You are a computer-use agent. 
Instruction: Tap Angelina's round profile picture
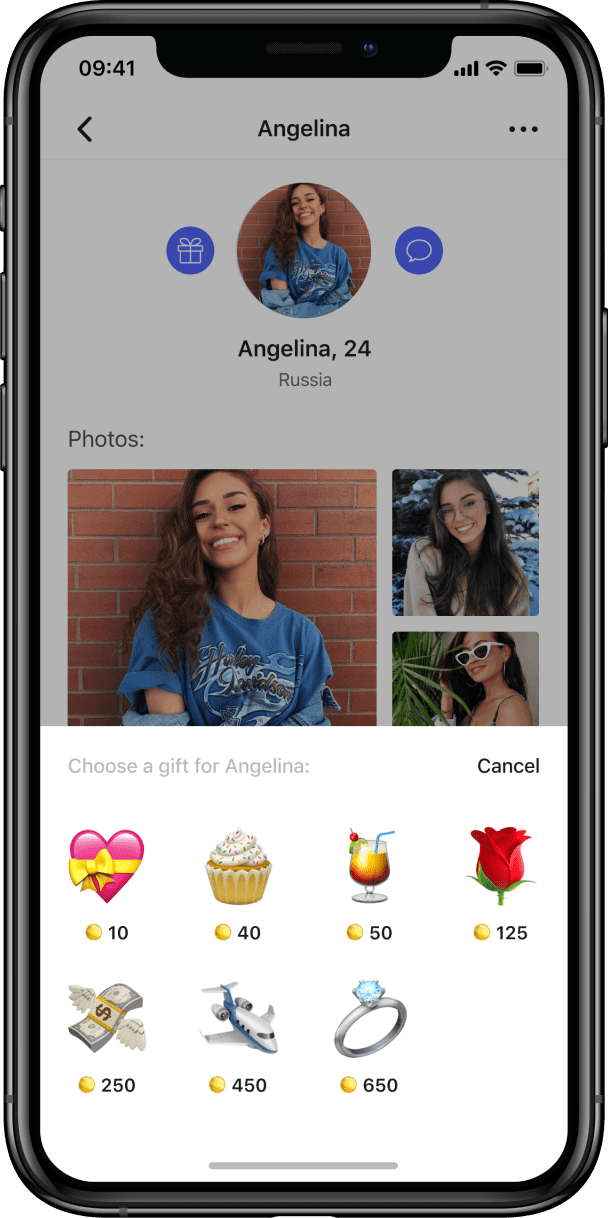[304, 250]
